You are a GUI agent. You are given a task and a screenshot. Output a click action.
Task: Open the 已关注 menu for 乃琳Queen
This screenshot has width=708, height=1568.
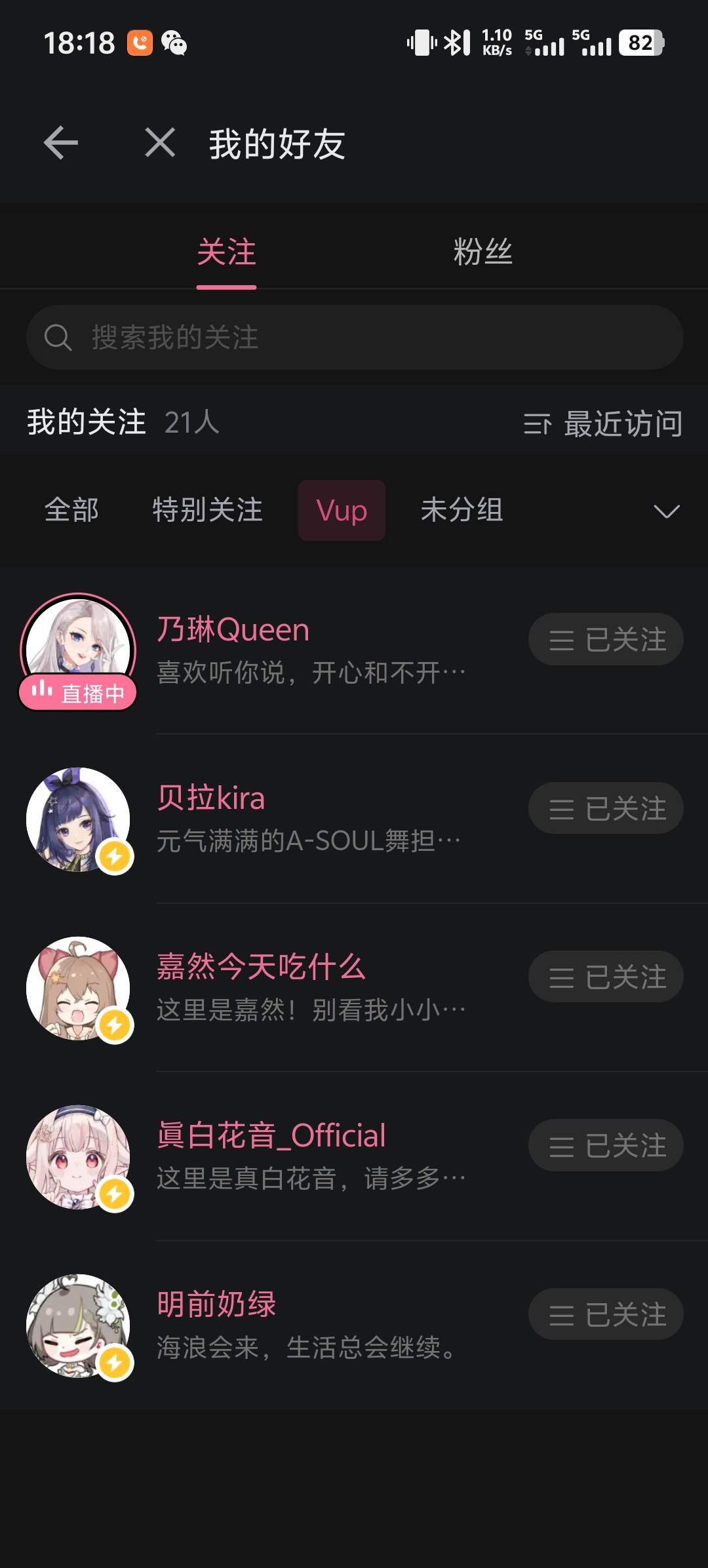(606, 639)
